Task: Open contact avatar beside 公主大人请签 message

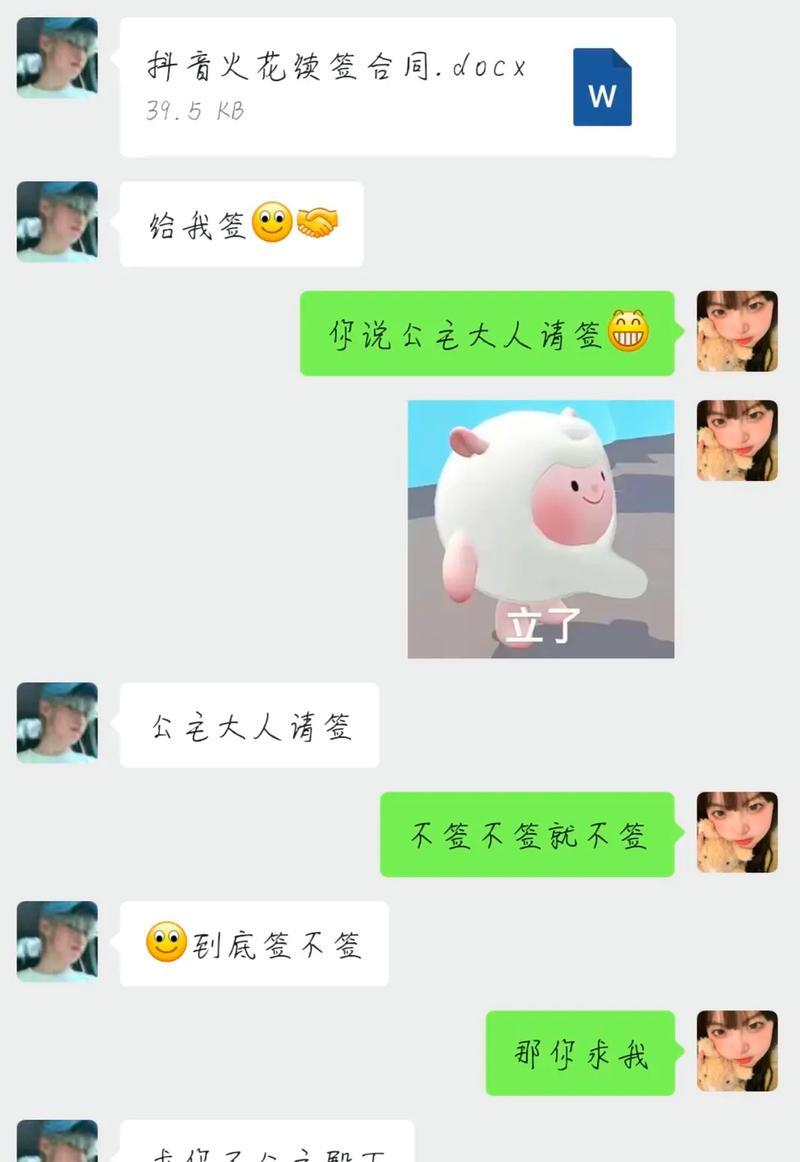Action: pos(57,723)
